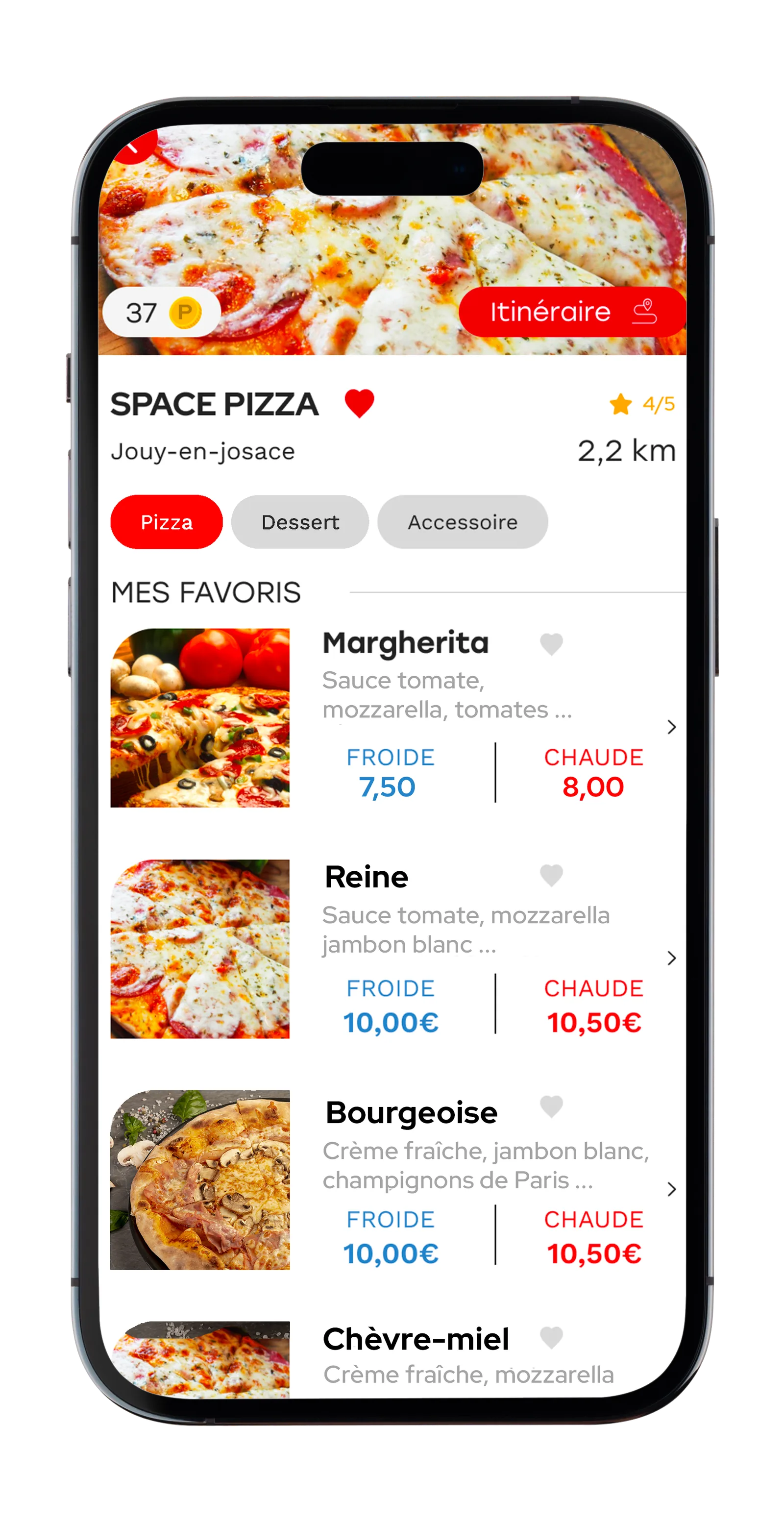Add Bourgeoise to favorites

point(551,1106)
